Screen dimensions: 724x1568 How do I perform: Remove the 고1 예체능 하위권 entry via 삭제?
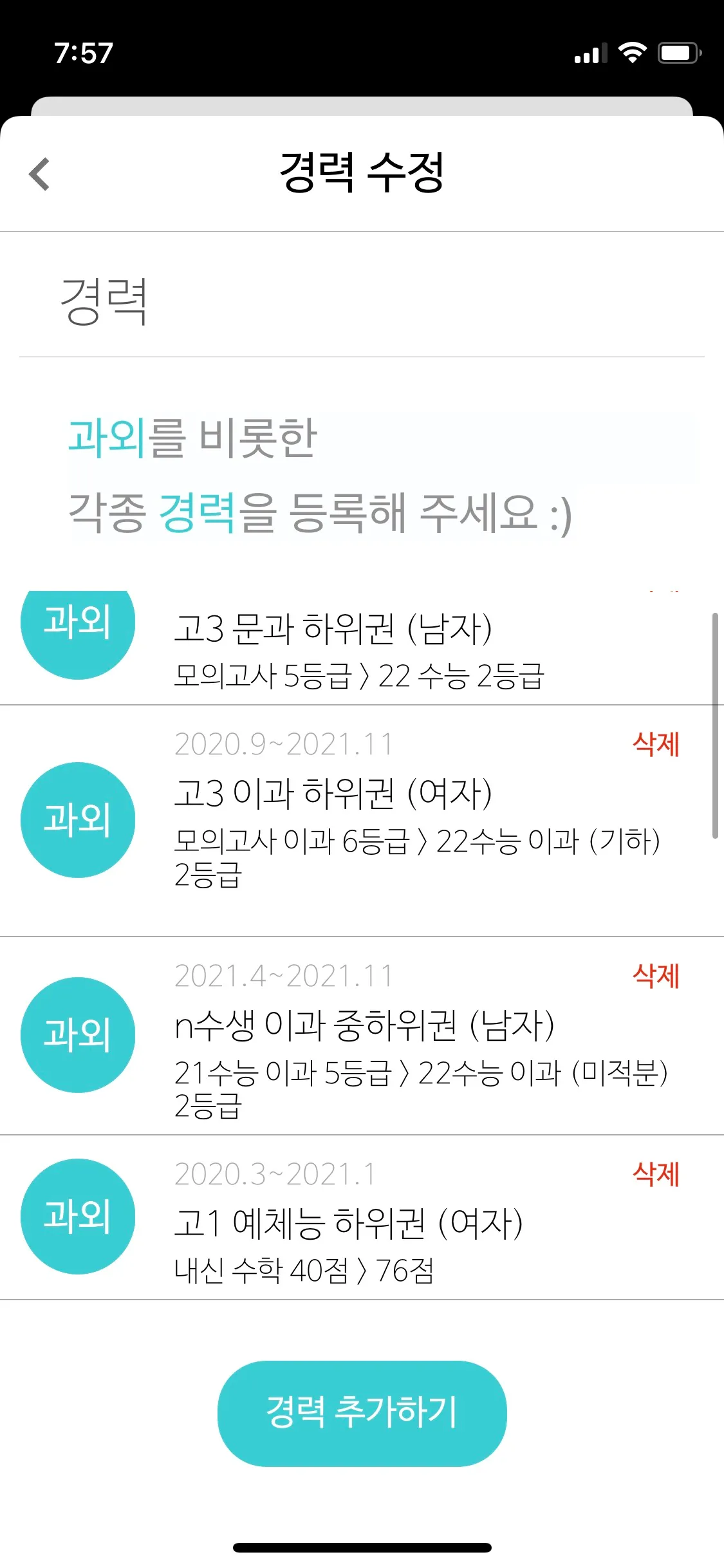(x=656, y=1175)
